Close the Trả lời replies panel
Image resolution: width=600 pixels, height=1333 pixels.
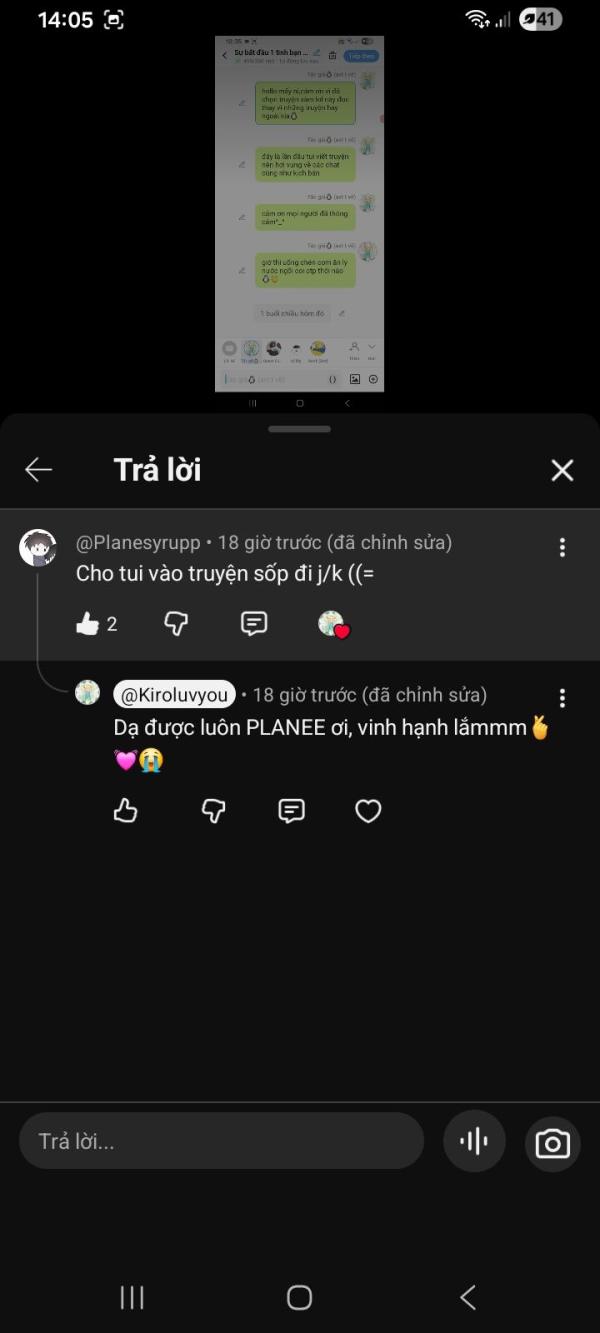[x=562, y=470]
